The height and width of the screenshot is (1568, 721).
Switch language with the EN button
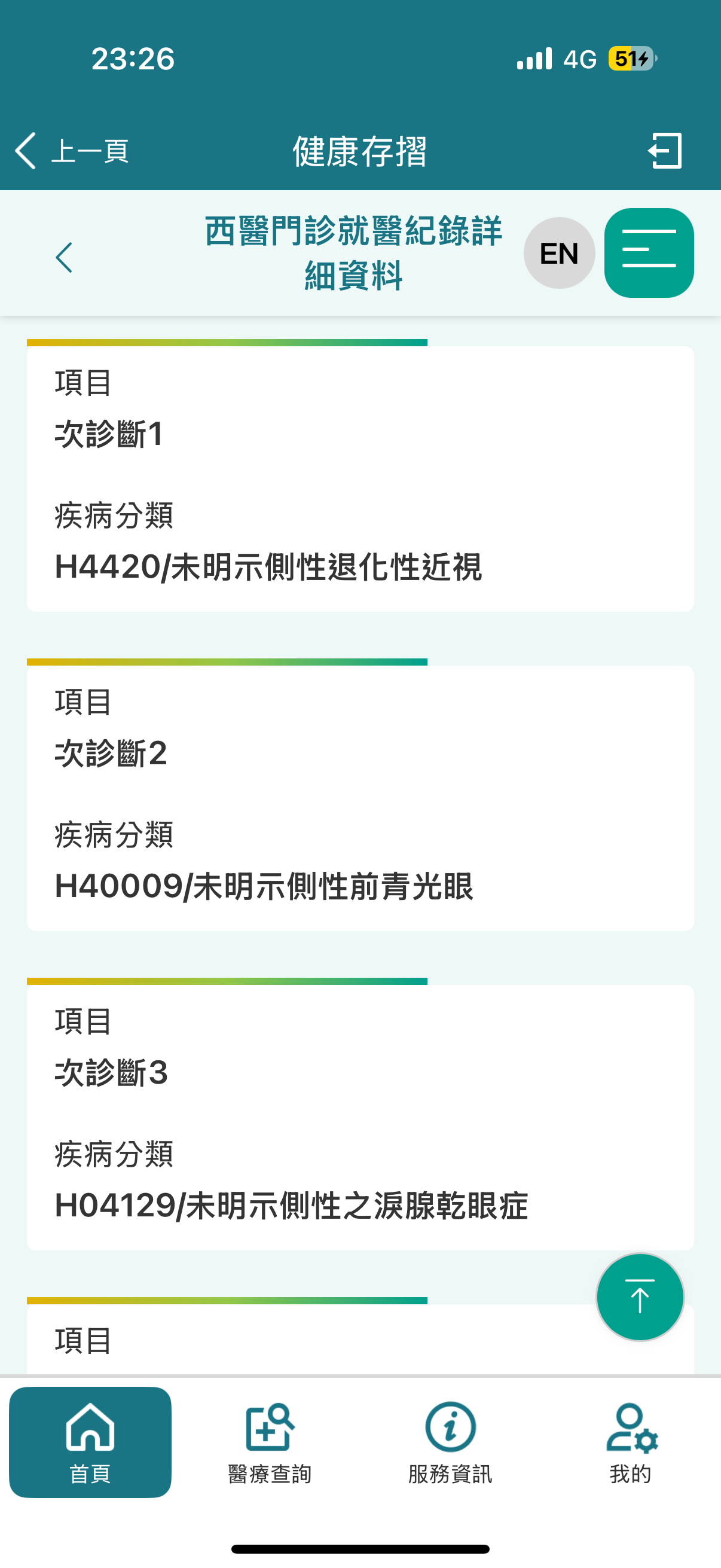558,252
